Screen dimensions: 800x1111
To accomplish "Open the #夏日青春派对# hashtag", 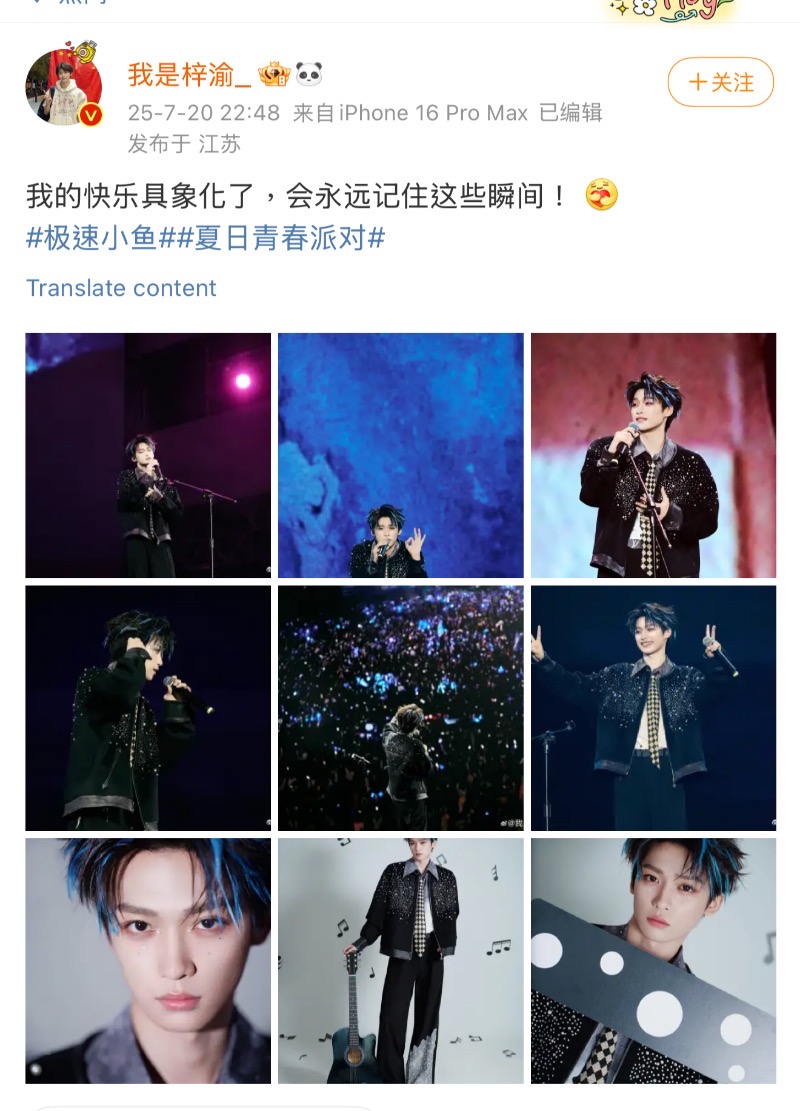I will coord(273,239).
